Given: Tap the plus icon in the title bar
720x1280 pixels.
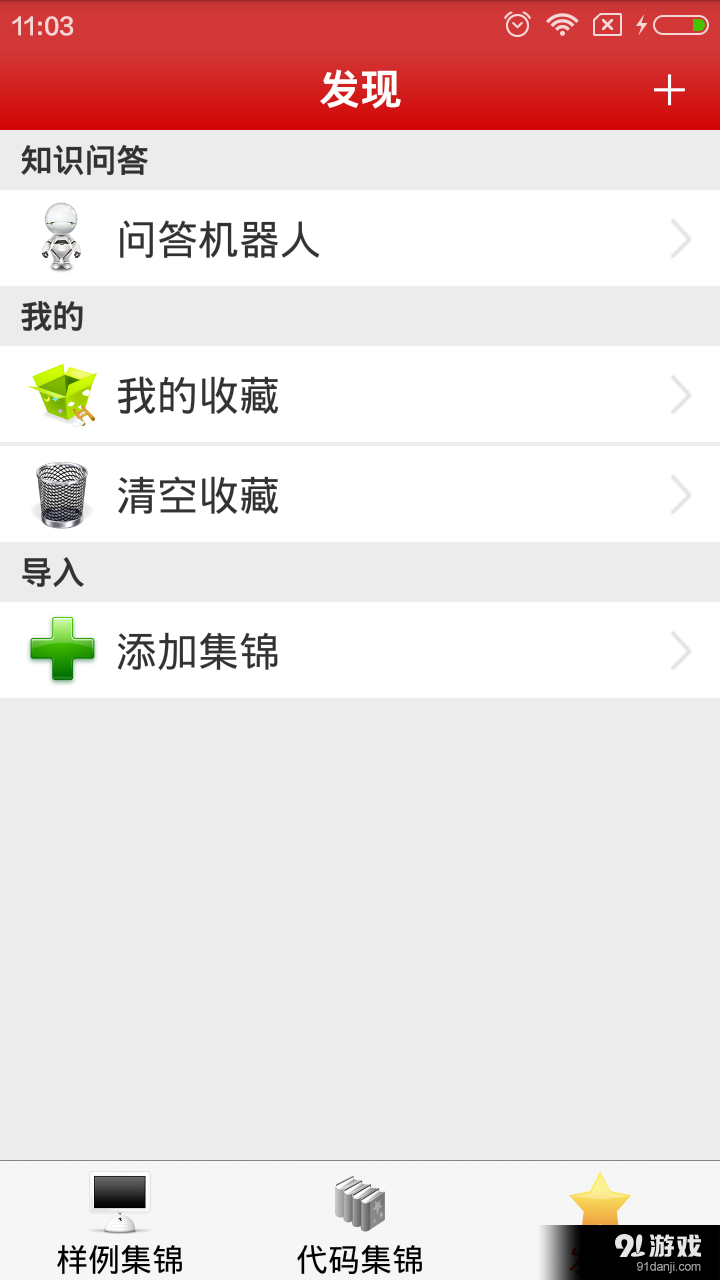Looking at the screenshot, I should (x=669, y=89).
